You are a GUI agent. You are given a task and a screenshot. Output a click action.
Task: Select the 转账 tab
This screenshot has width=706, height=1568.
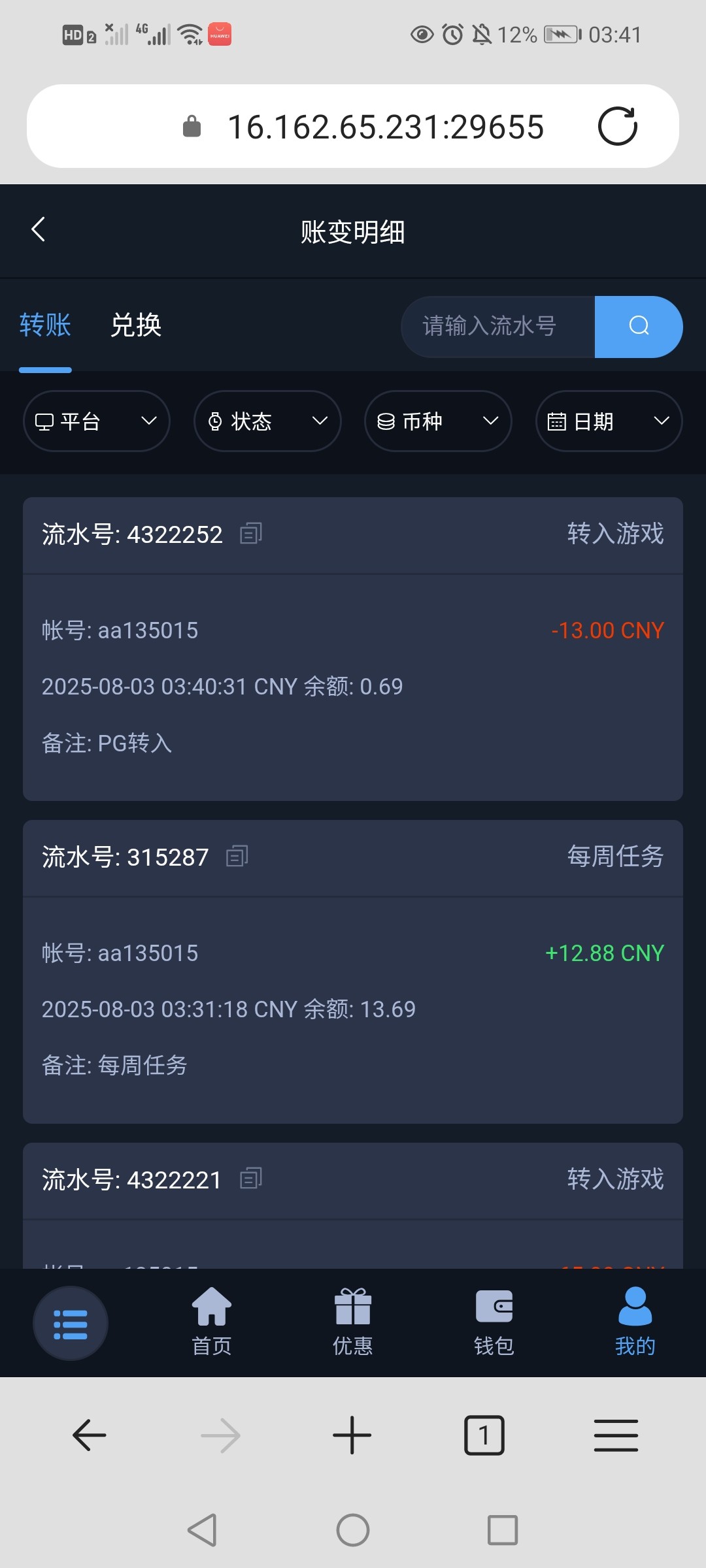pos(45,325)
